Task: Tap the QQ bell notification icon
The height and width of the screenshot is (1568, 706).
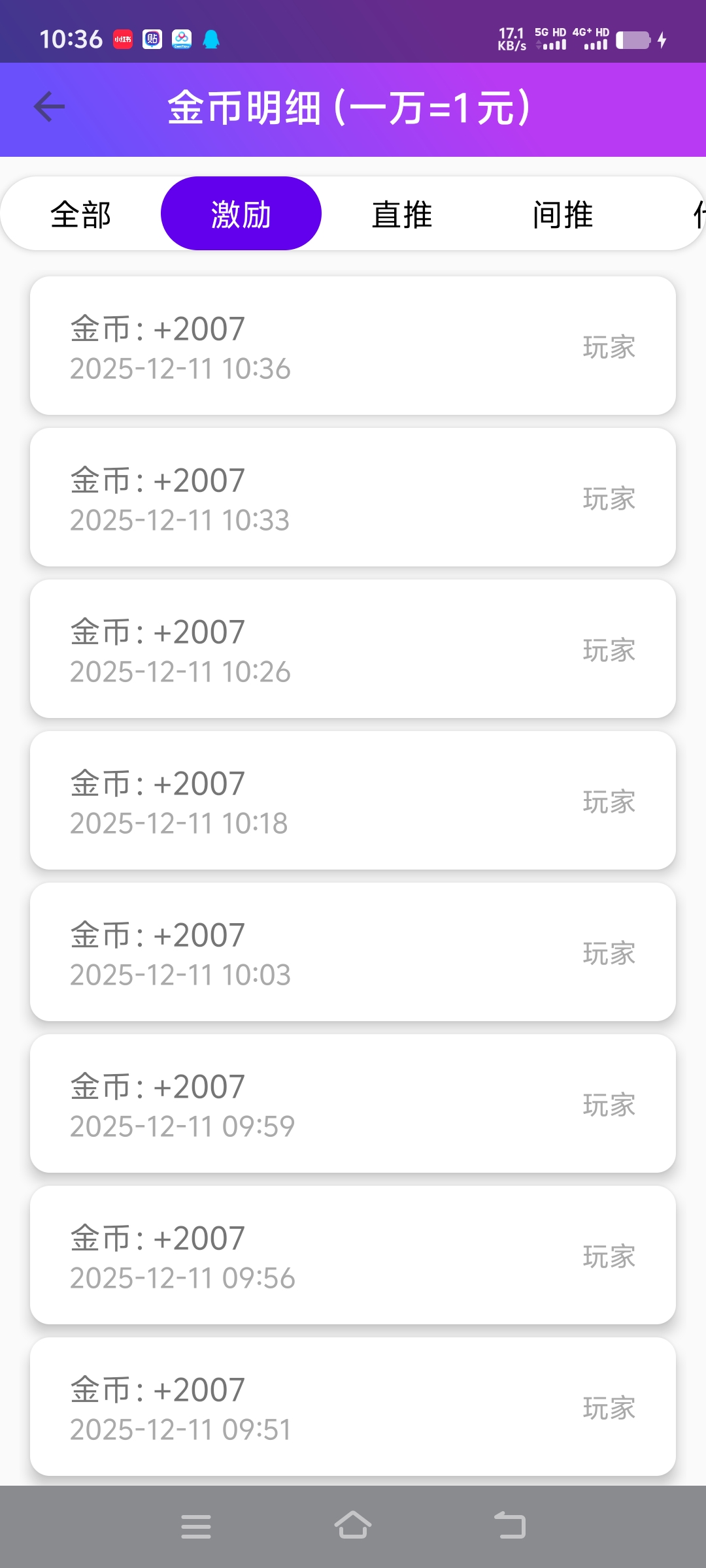Action: pyautogui.click(x=210, y=39)
